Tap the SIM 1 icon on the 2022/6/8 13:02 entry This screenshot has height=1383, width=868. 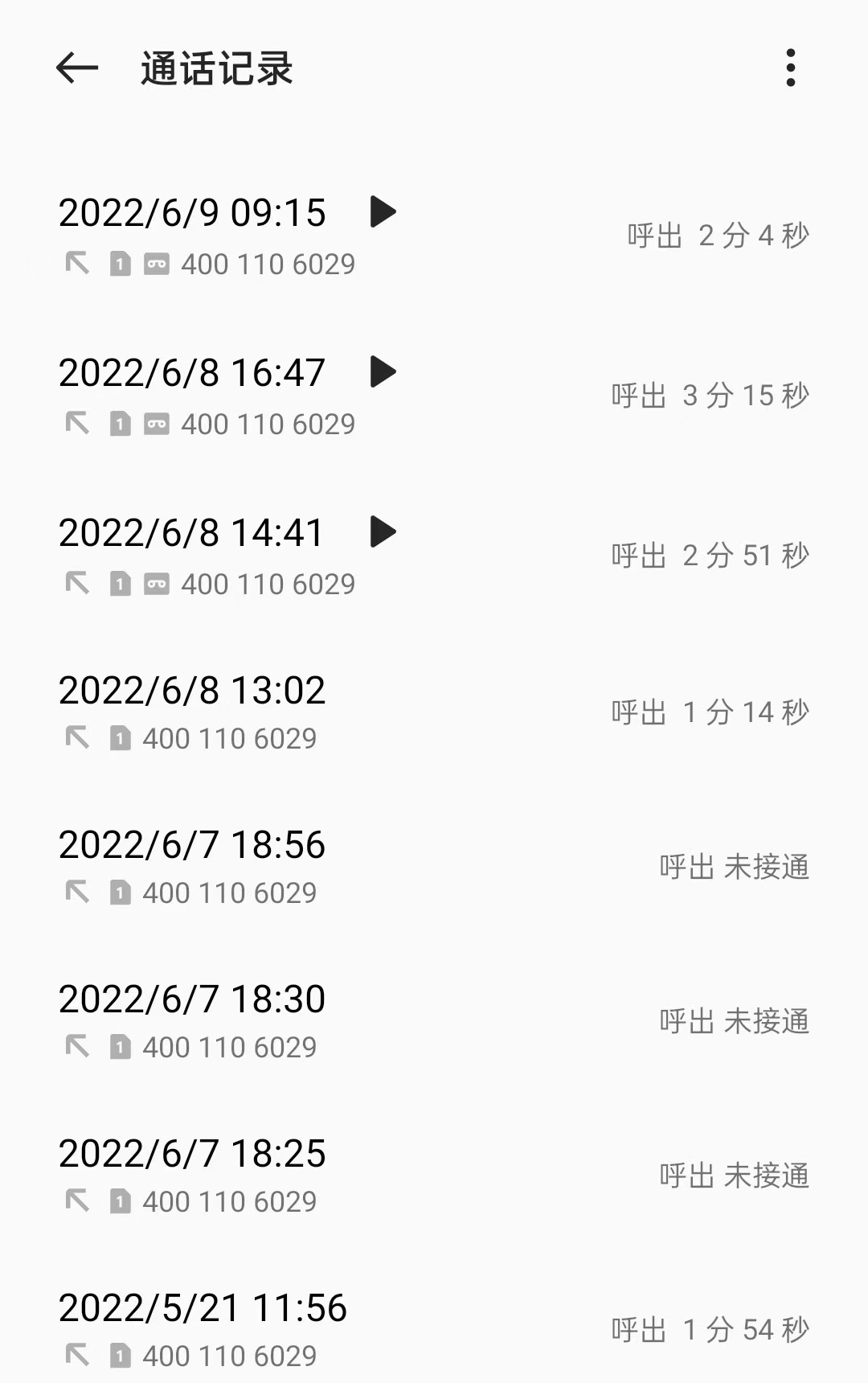119,737
